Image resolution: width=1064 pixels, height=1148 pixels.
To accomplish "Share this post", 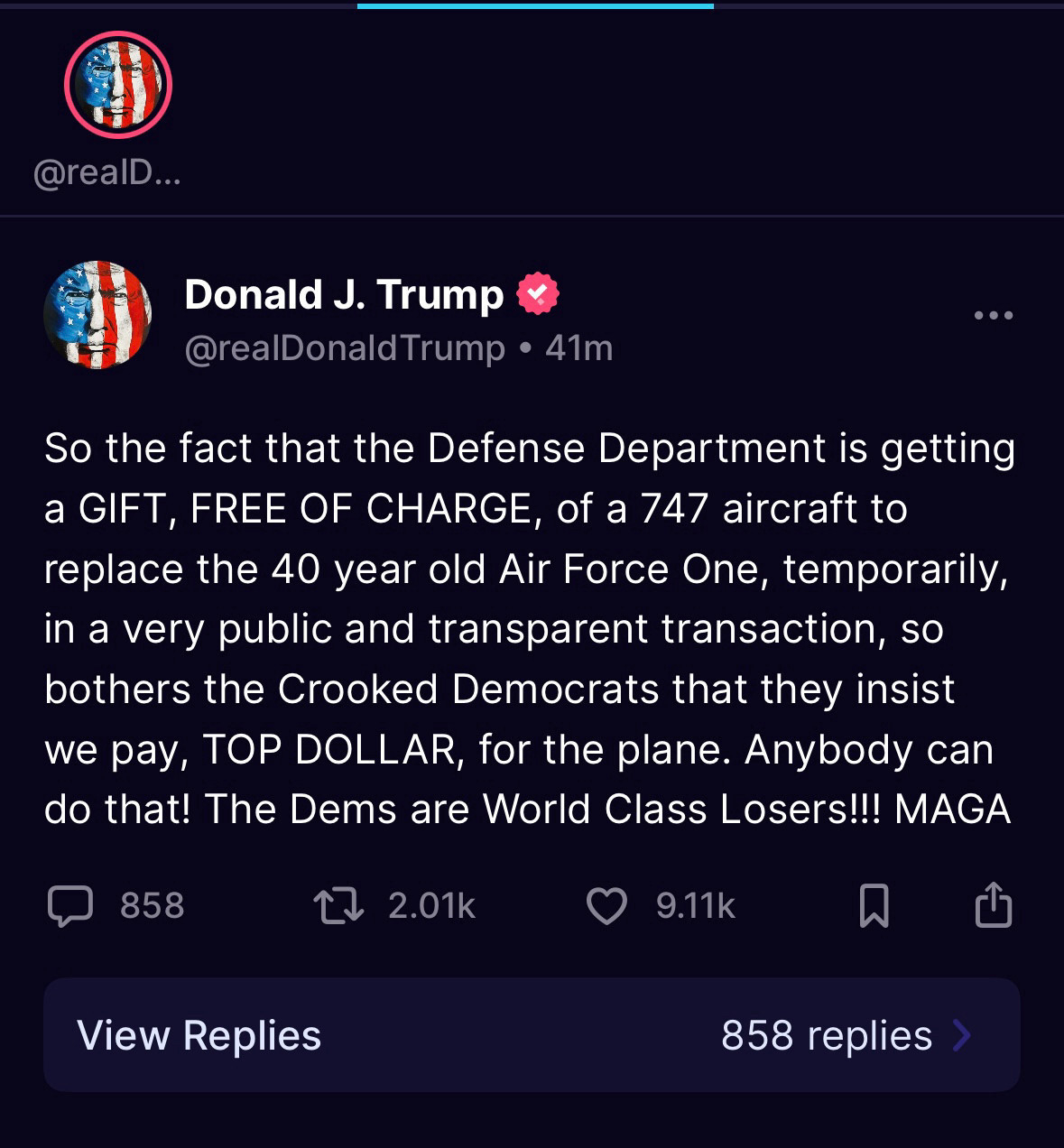I will click(994, 905).
